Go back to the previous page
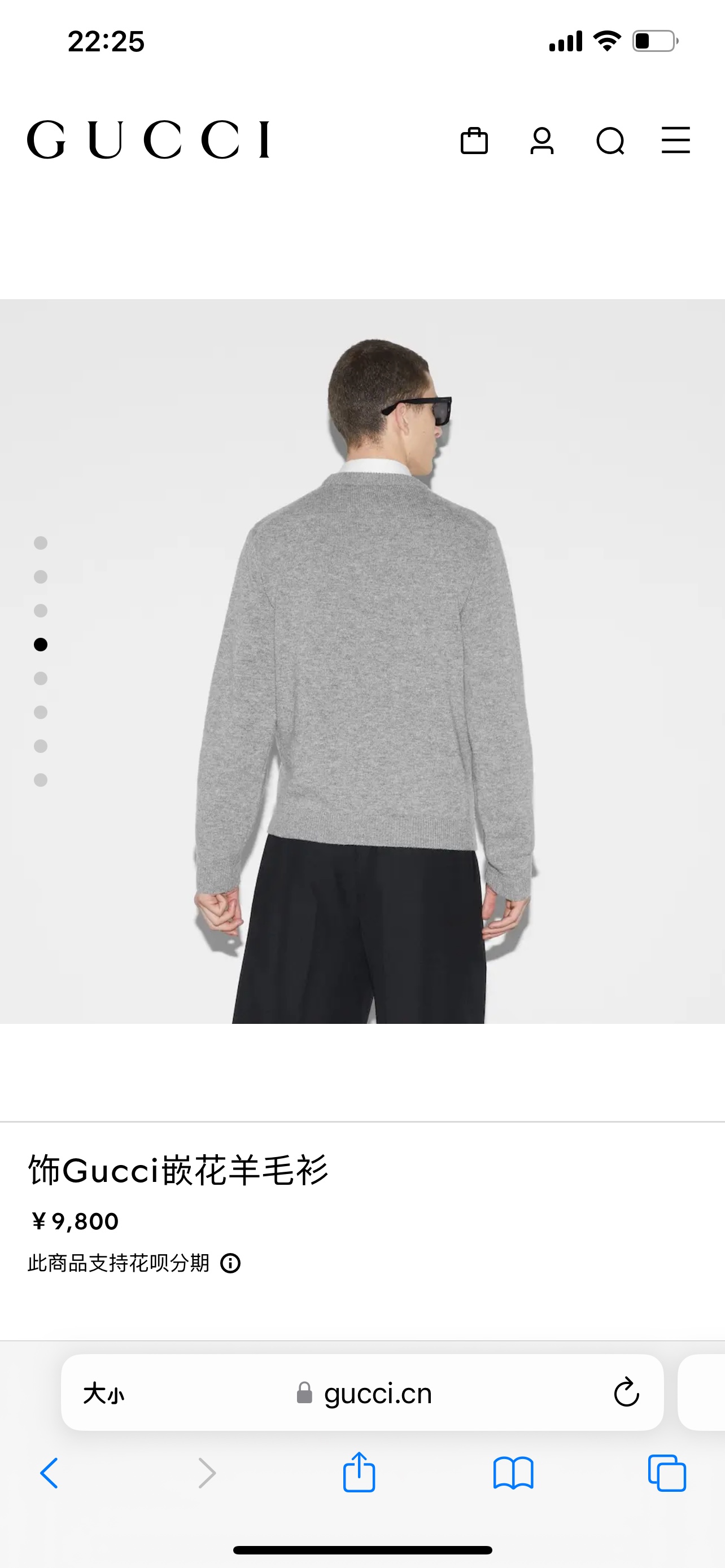The height and width of the screenshot is (1568, 725). click(49, 1473)
